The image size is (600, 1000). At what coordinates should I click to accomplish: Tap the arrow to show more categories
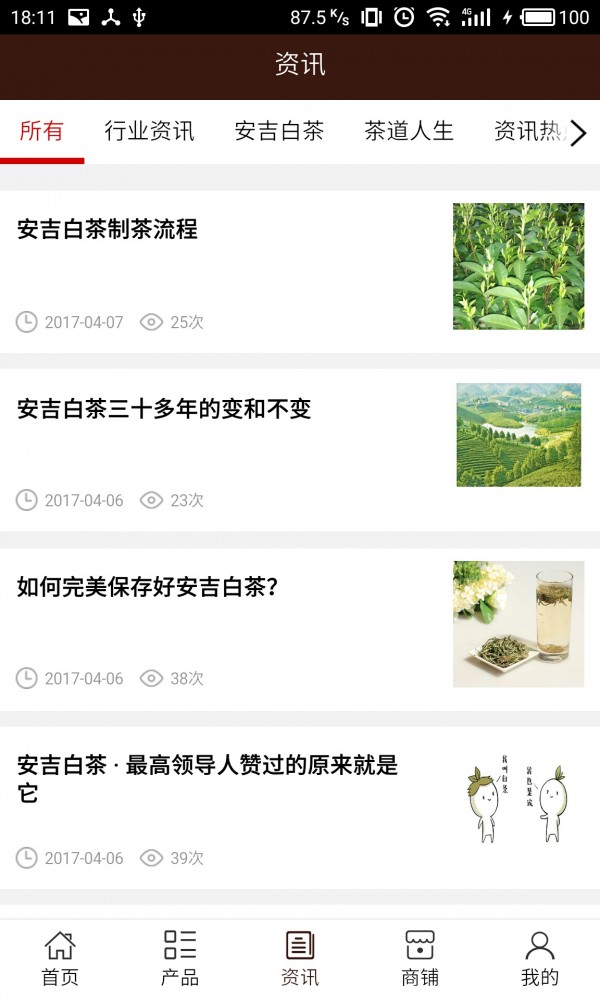point(578,132)
